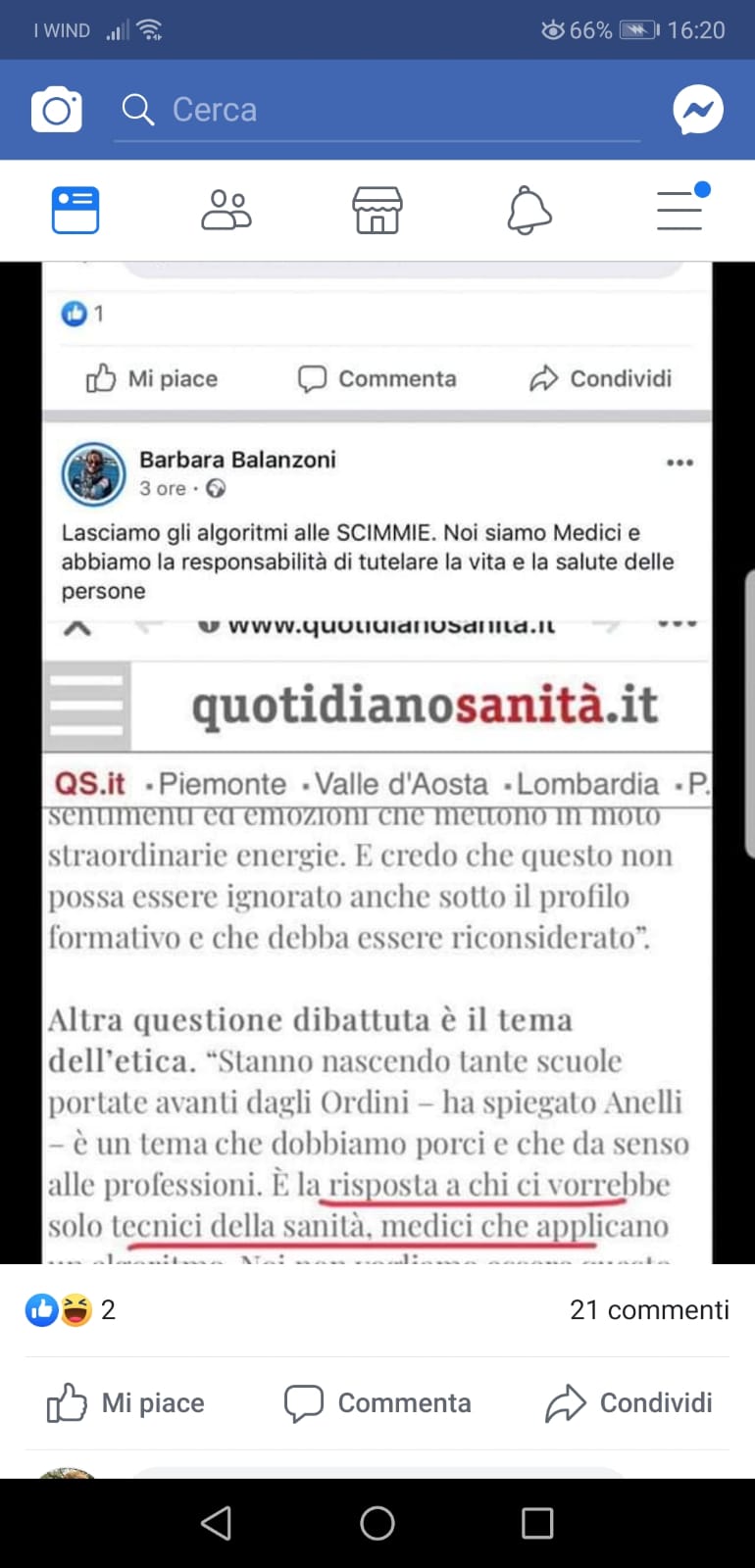Switch to the News Feed tab
755x1568 pixels.
75,210
